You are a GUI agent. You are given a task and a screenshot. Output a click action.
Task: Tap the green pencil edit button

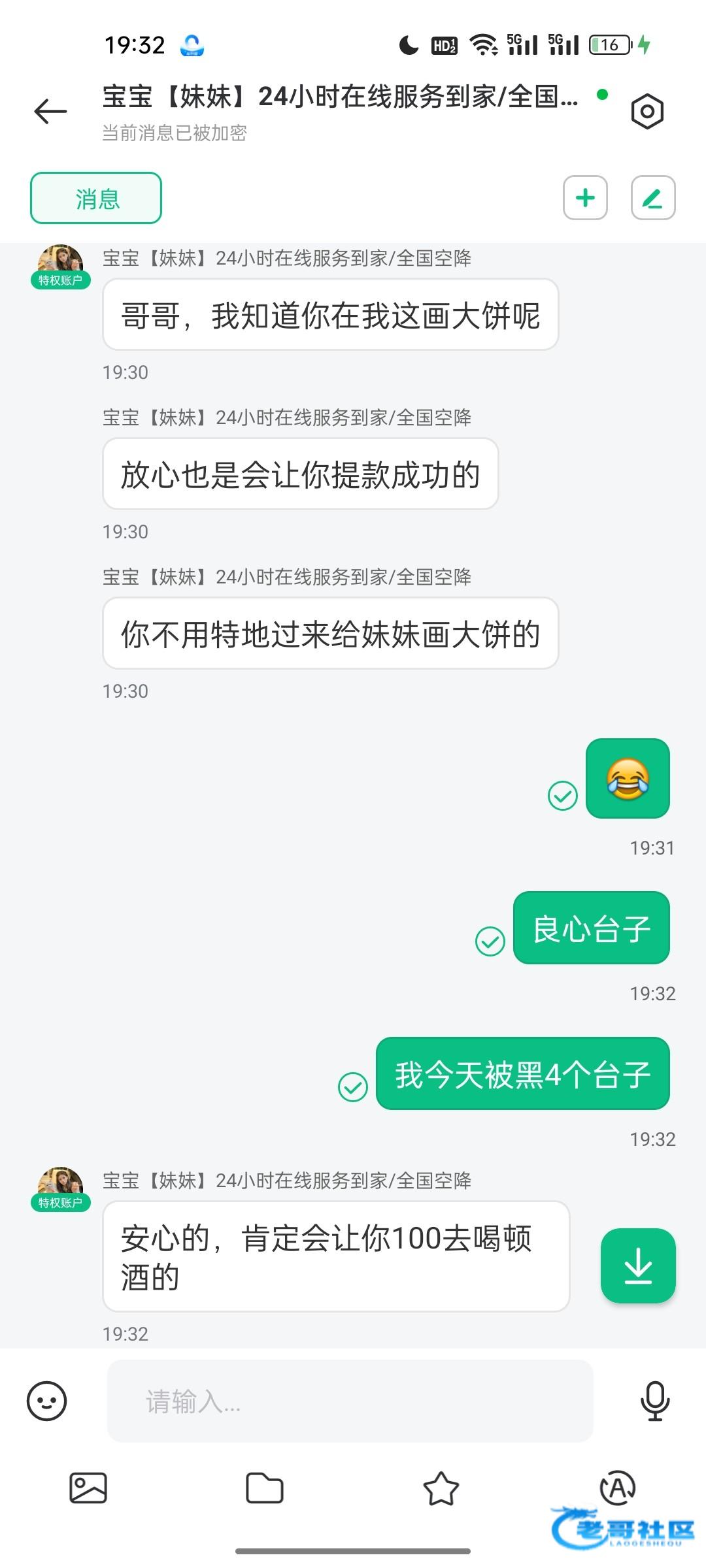pyautogui.click(x=653, y=197)
